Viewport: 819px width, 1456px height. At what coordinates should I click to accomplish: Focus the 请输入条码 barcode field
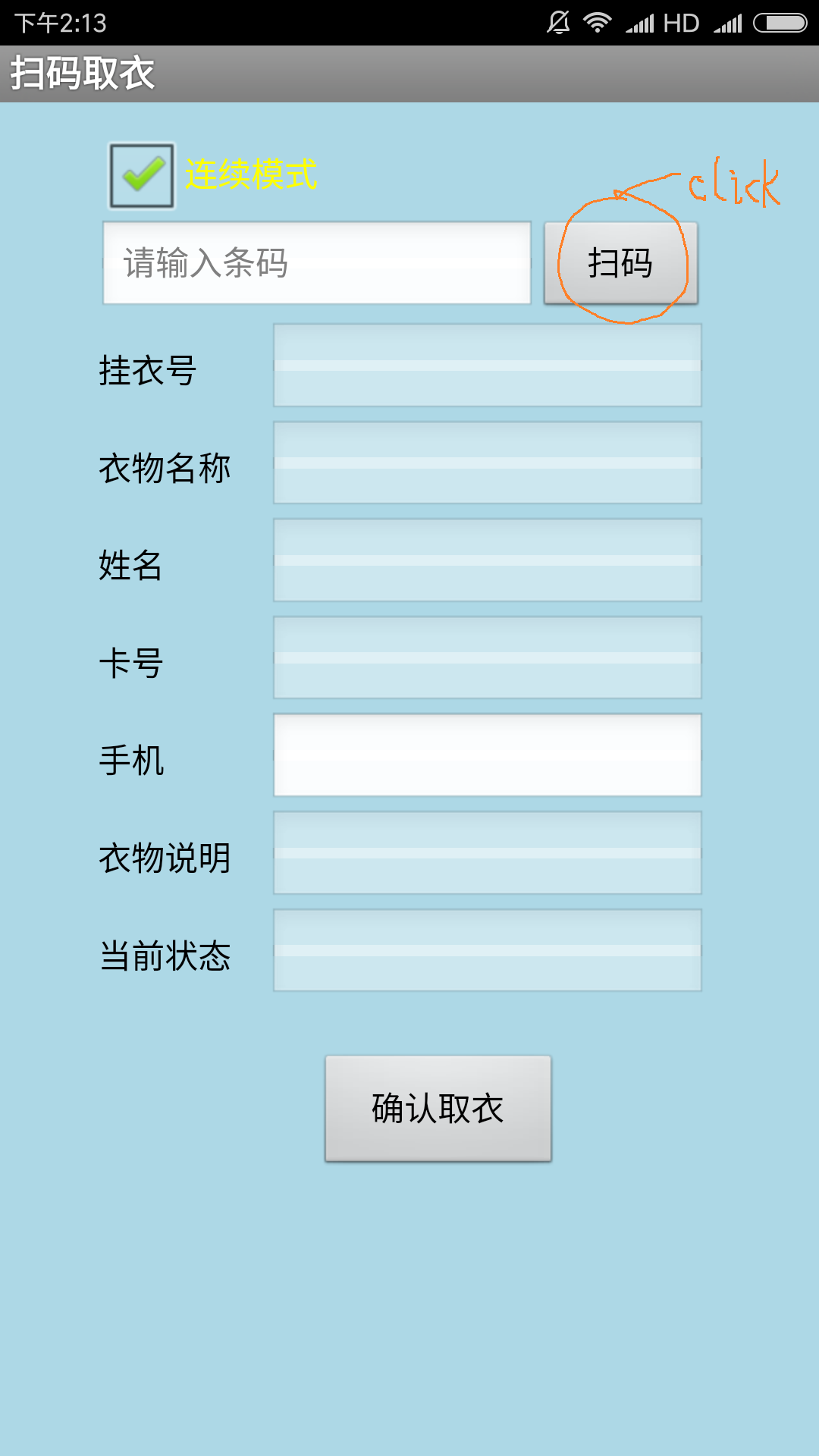click(x=317, y=263)
